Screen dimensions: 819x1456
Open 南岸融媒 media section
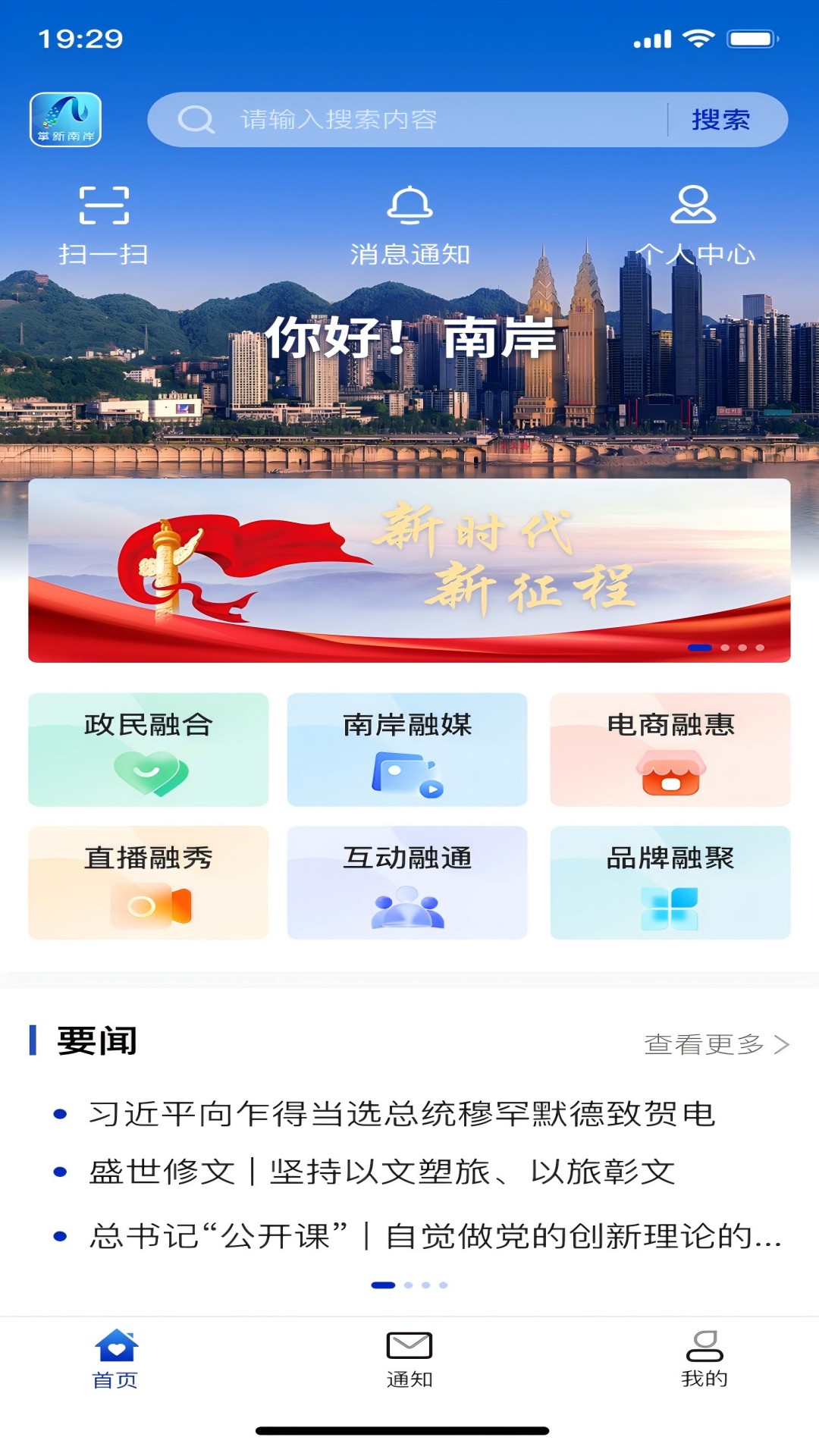(x=409, y=751)
